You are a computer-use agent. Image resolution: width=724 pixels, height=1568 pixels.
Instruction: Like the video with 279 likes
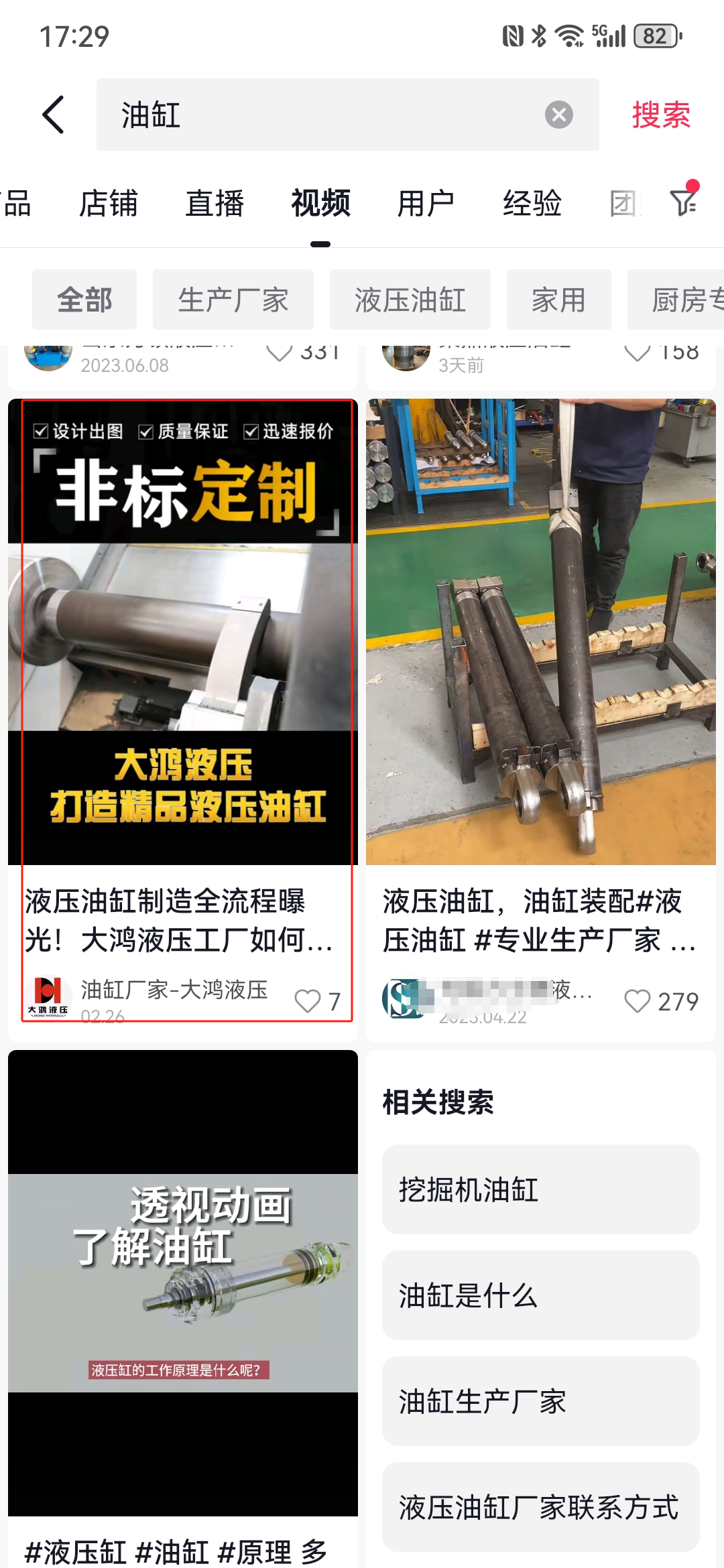(637, 1001)
